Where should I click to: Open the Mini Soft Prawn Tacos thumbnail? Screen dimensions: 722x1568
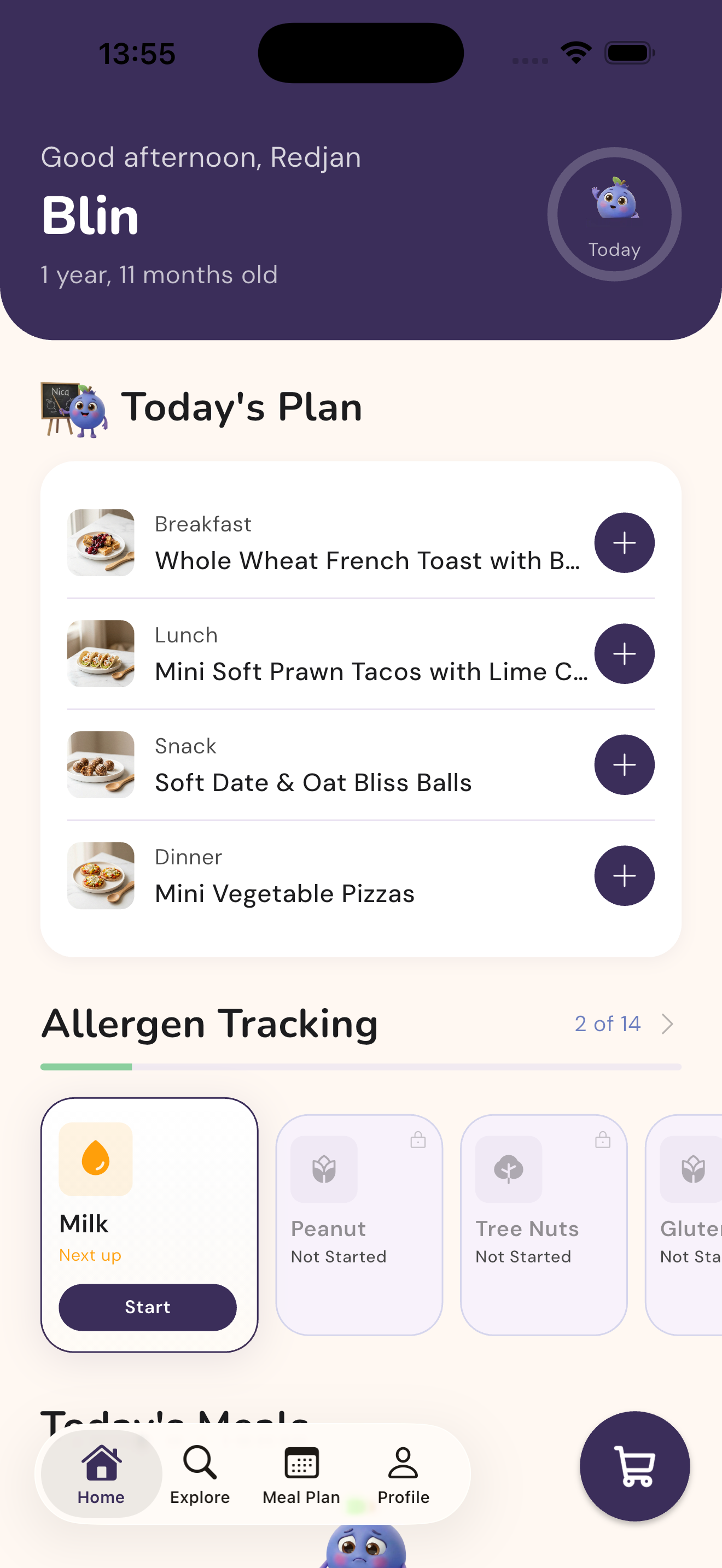[x=101, y=654]
